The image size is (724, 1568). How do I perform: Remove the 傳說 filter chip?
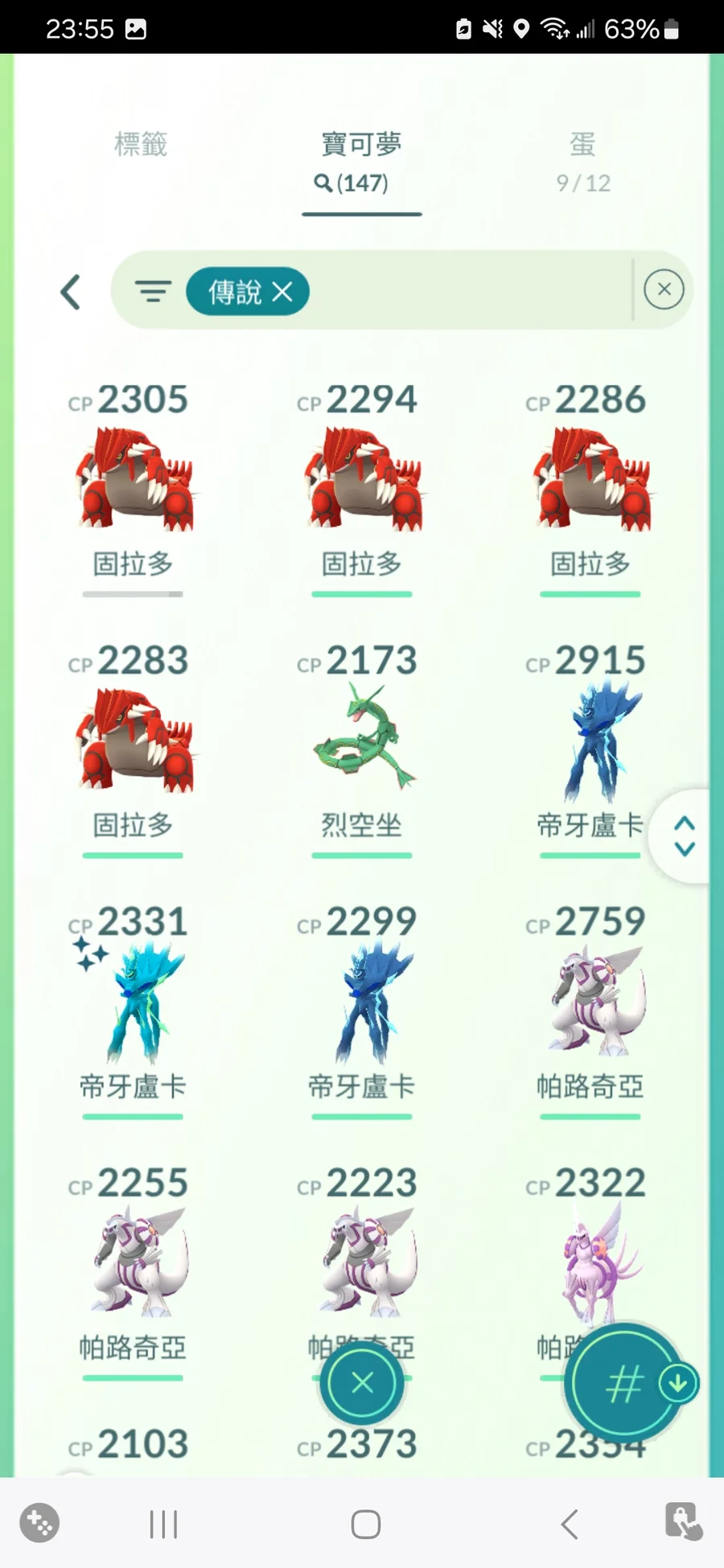point(282,291)
